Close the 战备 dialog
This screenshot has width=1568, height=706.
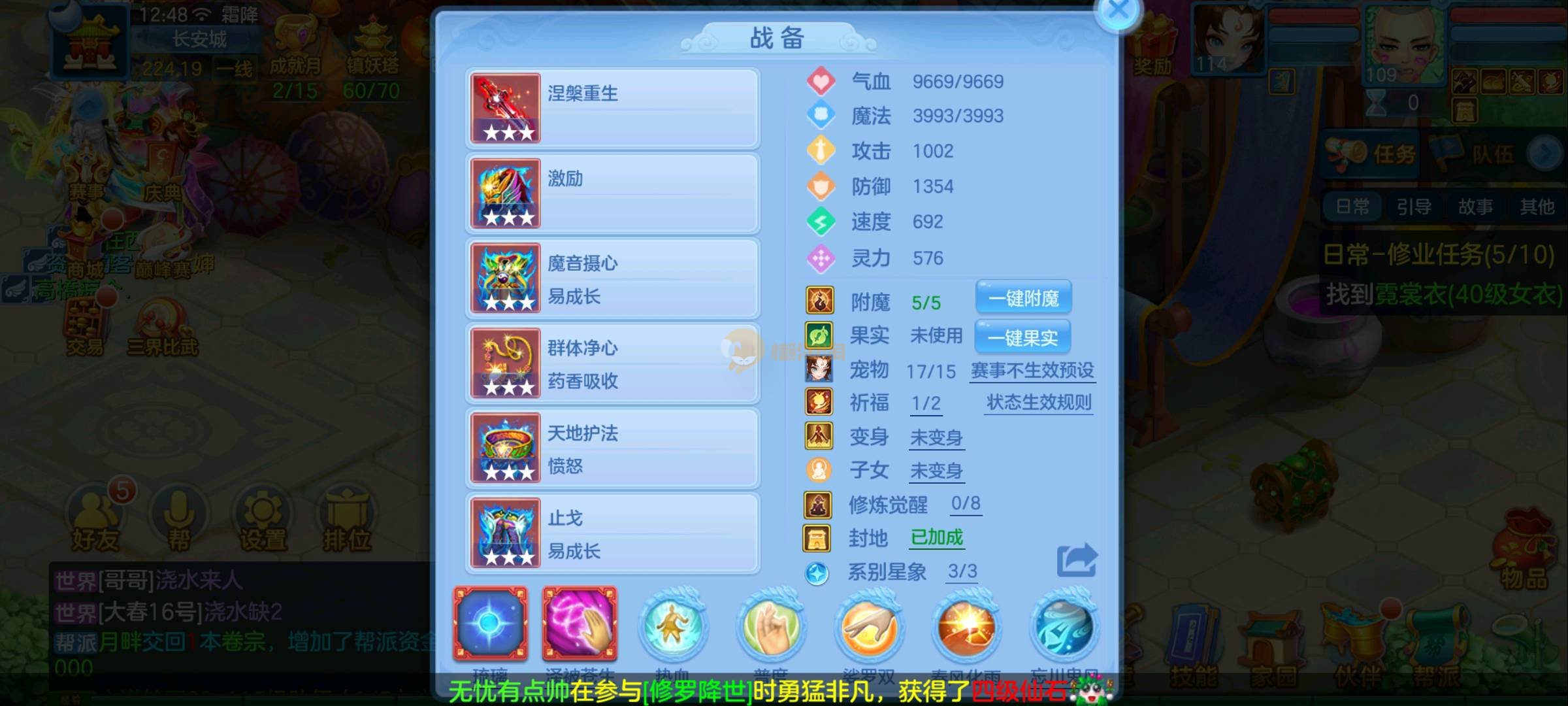(x=1118, y=12)
